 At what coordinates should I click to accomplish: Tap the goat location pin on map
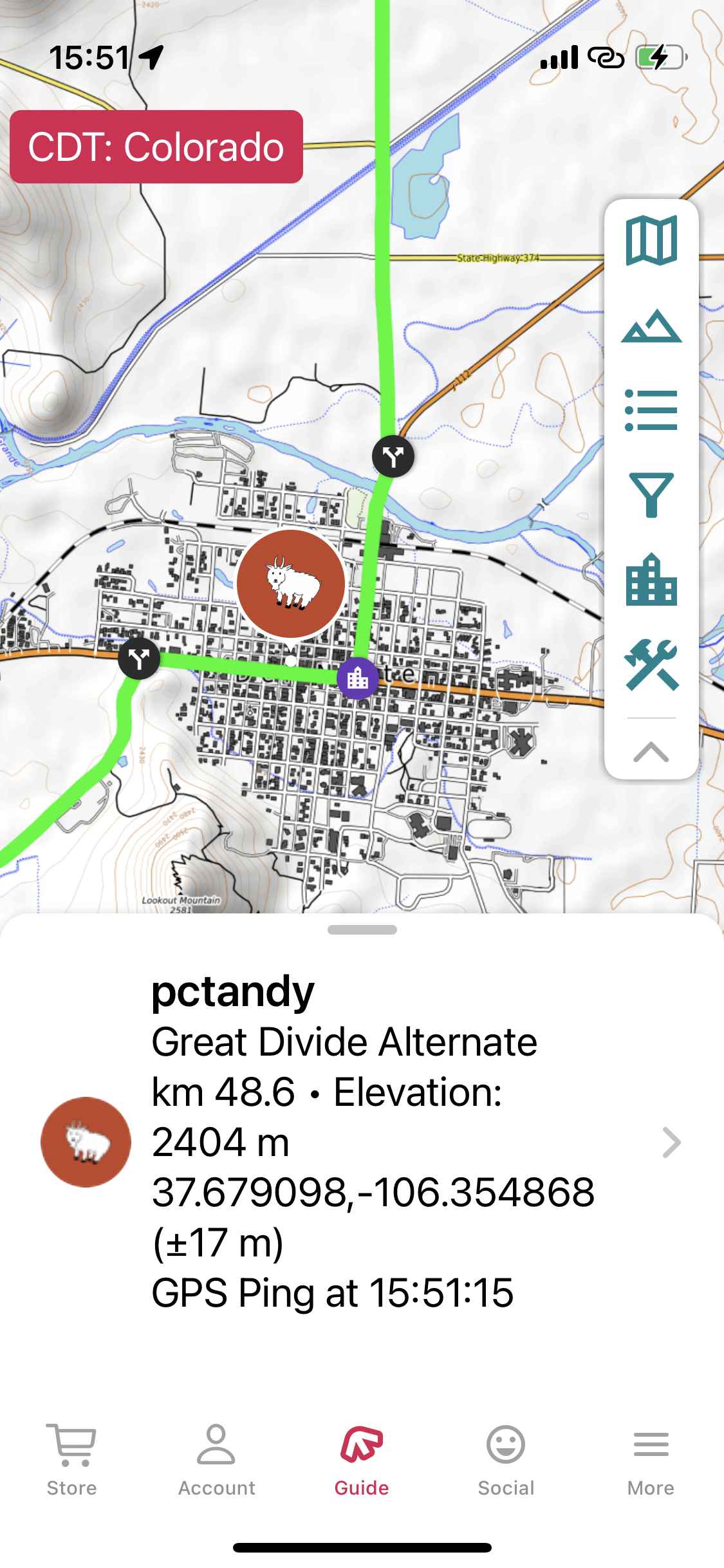291,583
